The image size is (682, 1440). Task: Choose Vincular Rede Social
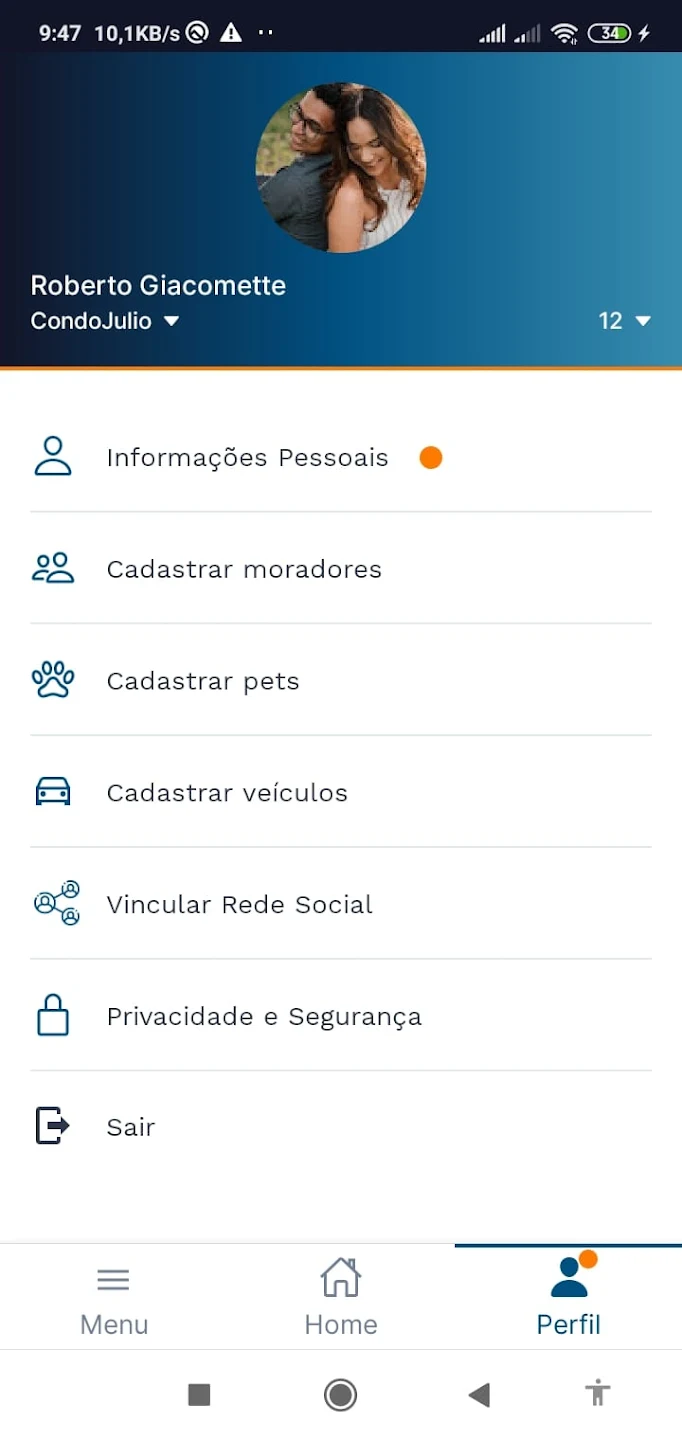point(239,905)
